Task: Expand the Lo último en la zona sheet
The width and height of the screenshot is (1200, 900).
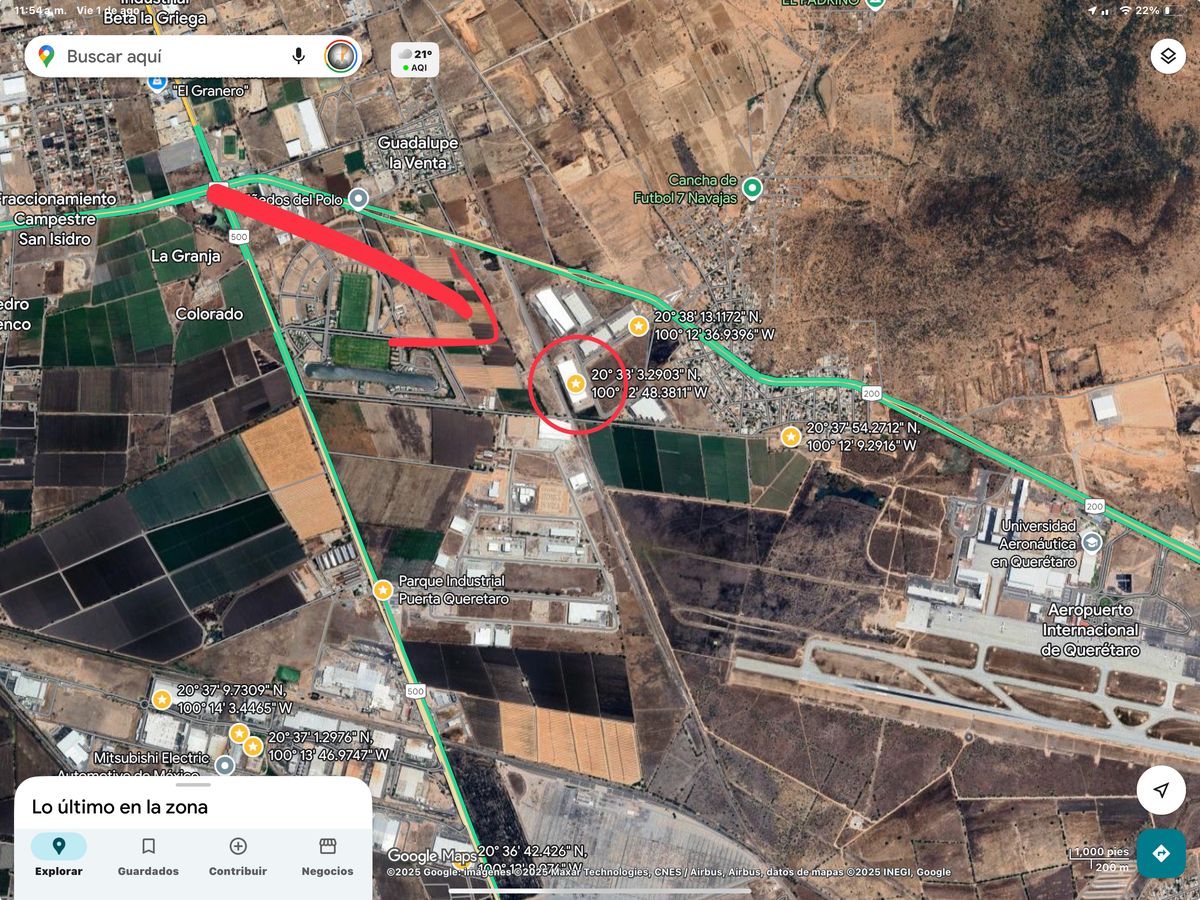Action: click(192, 786)
